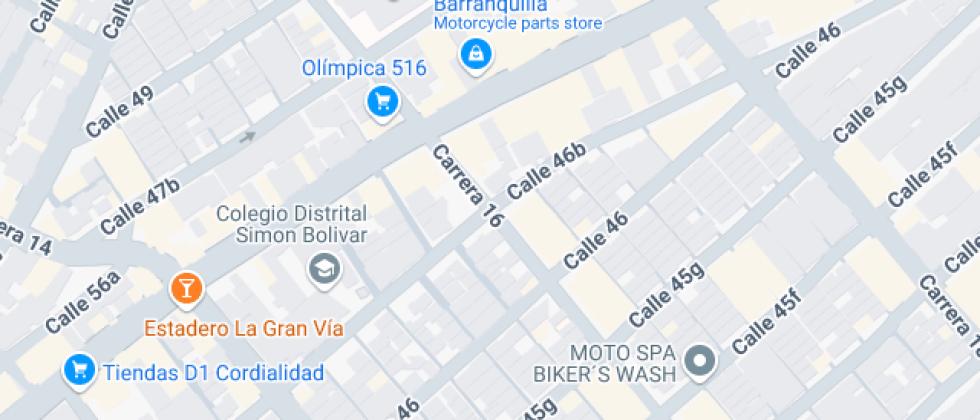The image size is (980, 420).
Task: Tap the Colegio Distrital Simon Bolivar marker
Action: click(x=324, y=268)
